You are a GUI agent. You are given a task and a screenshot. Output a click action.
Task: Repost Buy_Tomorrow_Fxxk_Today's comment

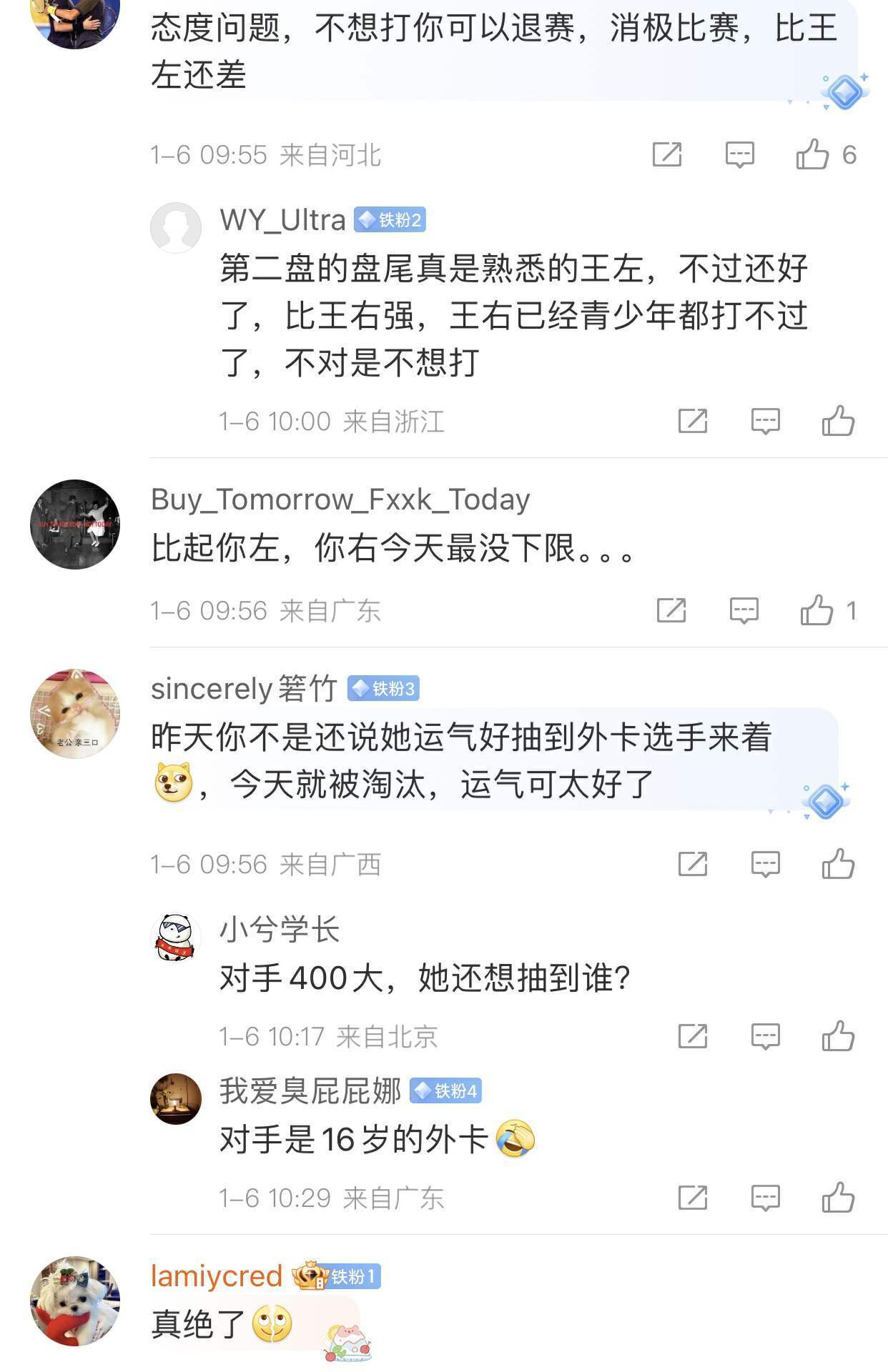671,610
